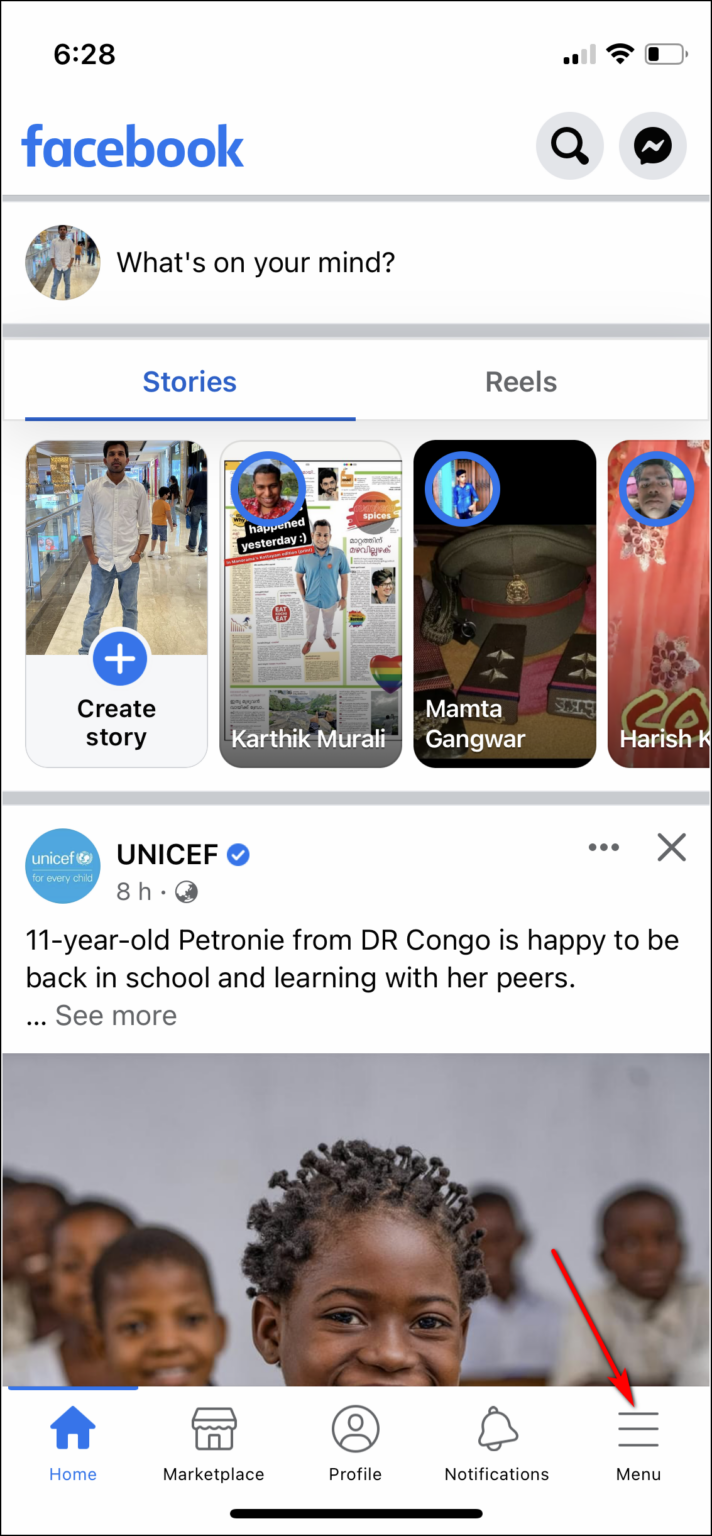
Task: Open Mamta Gangwar's story
Action: pyautogui.click(x=504, y=605)
